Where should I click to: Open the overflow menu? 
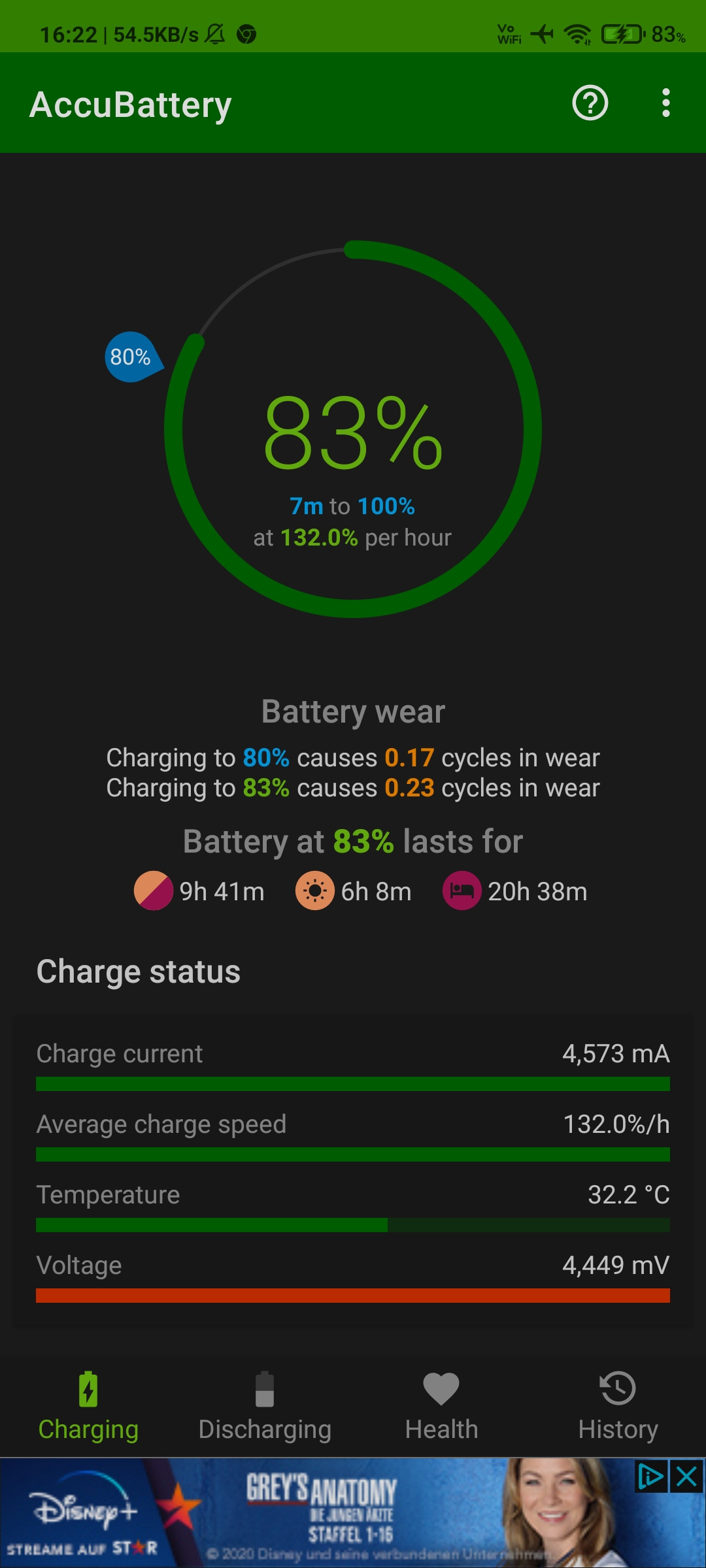pyautogui.click(x=665, y=103)
